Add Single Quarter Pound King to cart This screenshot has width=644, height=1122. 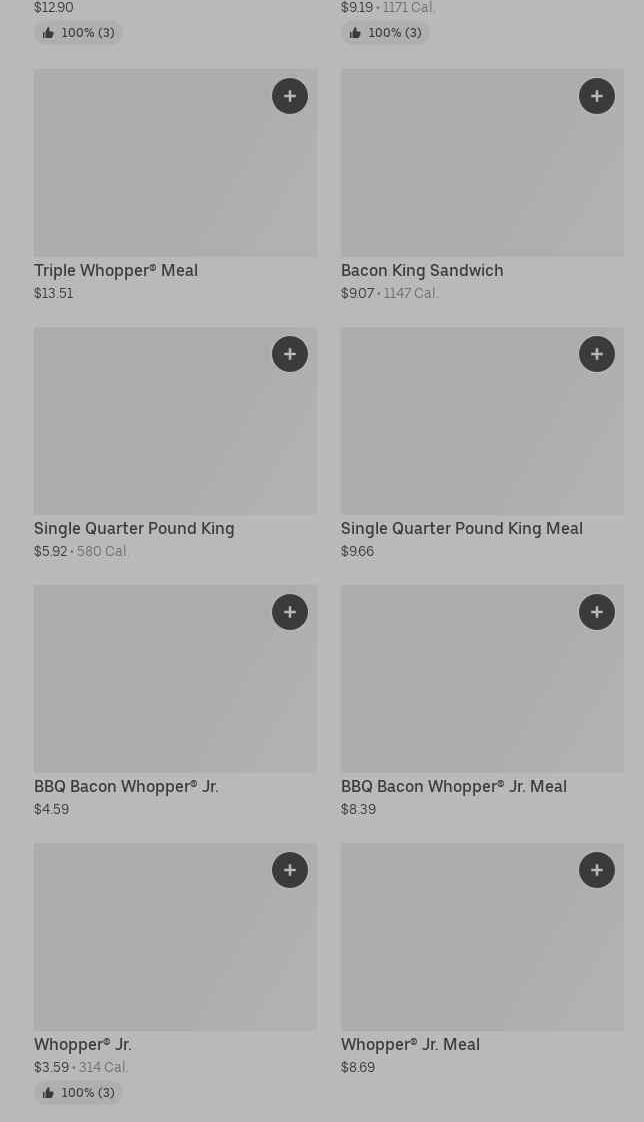(290, 354)
